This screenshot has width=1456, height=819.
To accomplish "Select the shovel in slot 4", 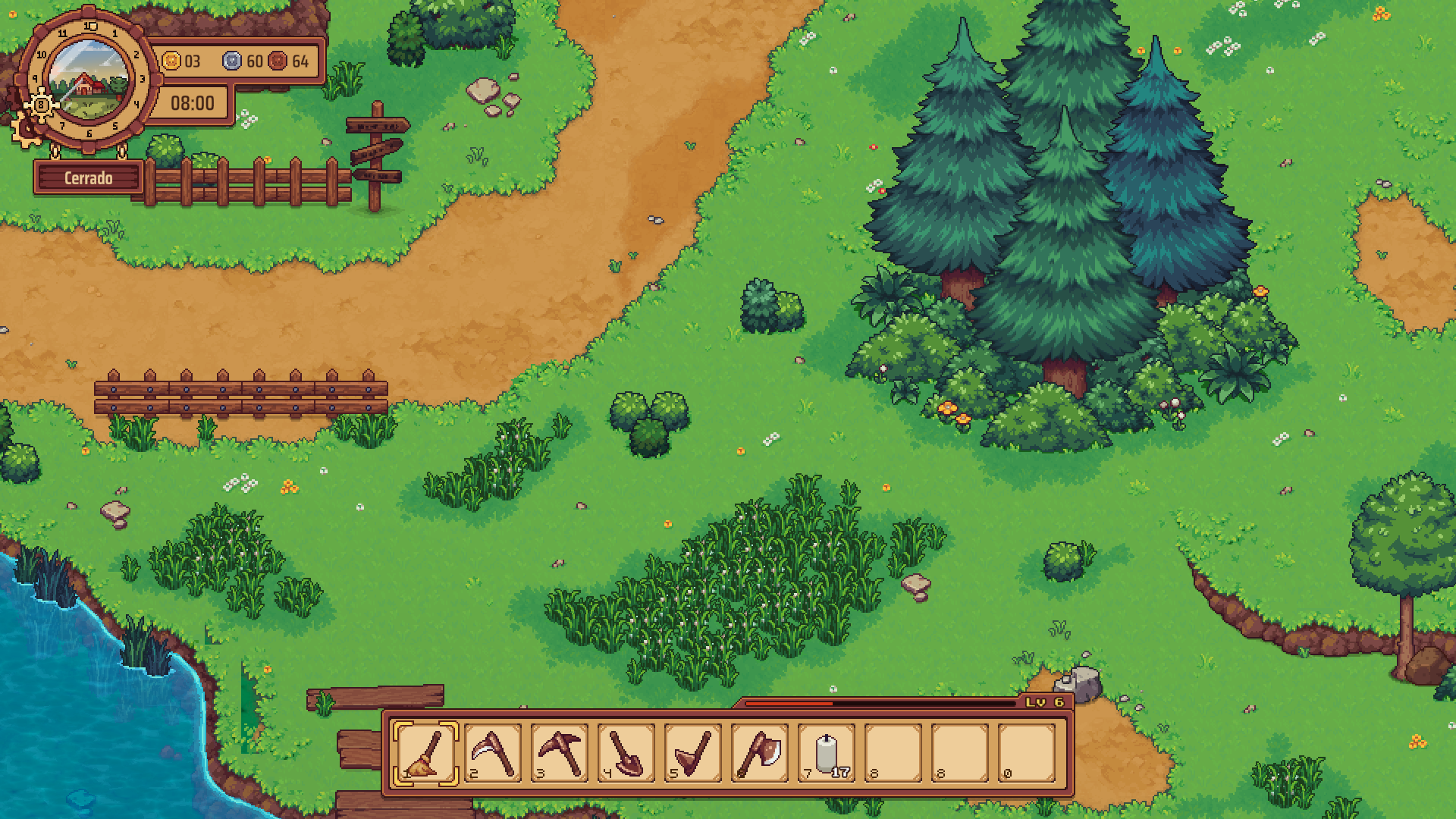I will [626, 753].
